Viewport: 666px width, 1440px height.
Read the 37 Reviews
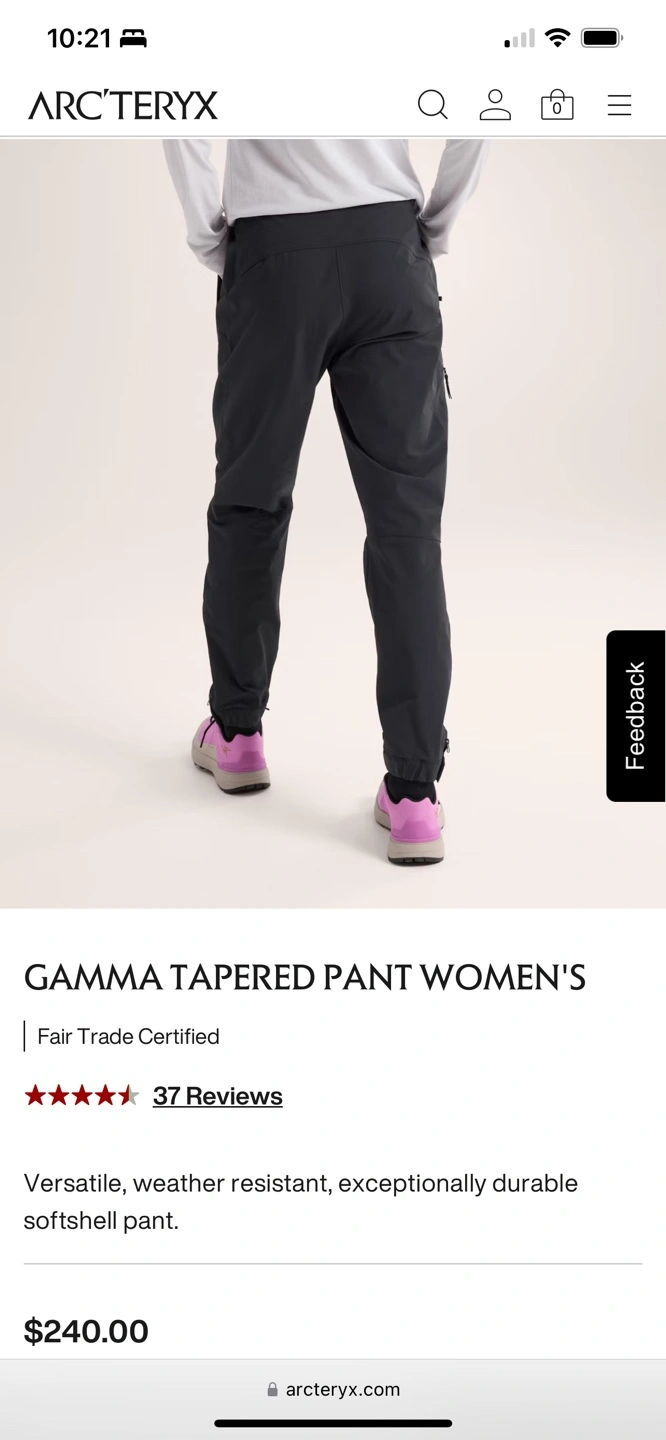pos(217,1096)
